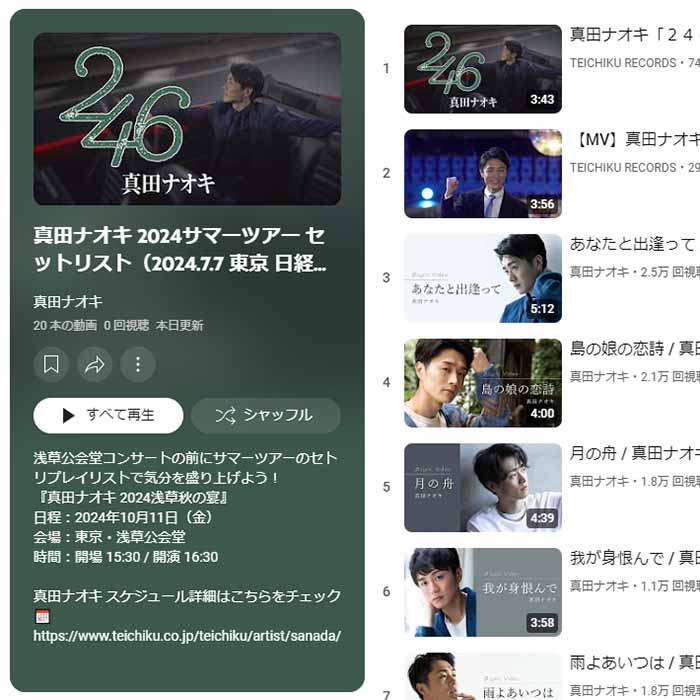Open the playlist's three-dot overflow menu
This screenshot has width=700, height=700.
click(x=138, y=364)
